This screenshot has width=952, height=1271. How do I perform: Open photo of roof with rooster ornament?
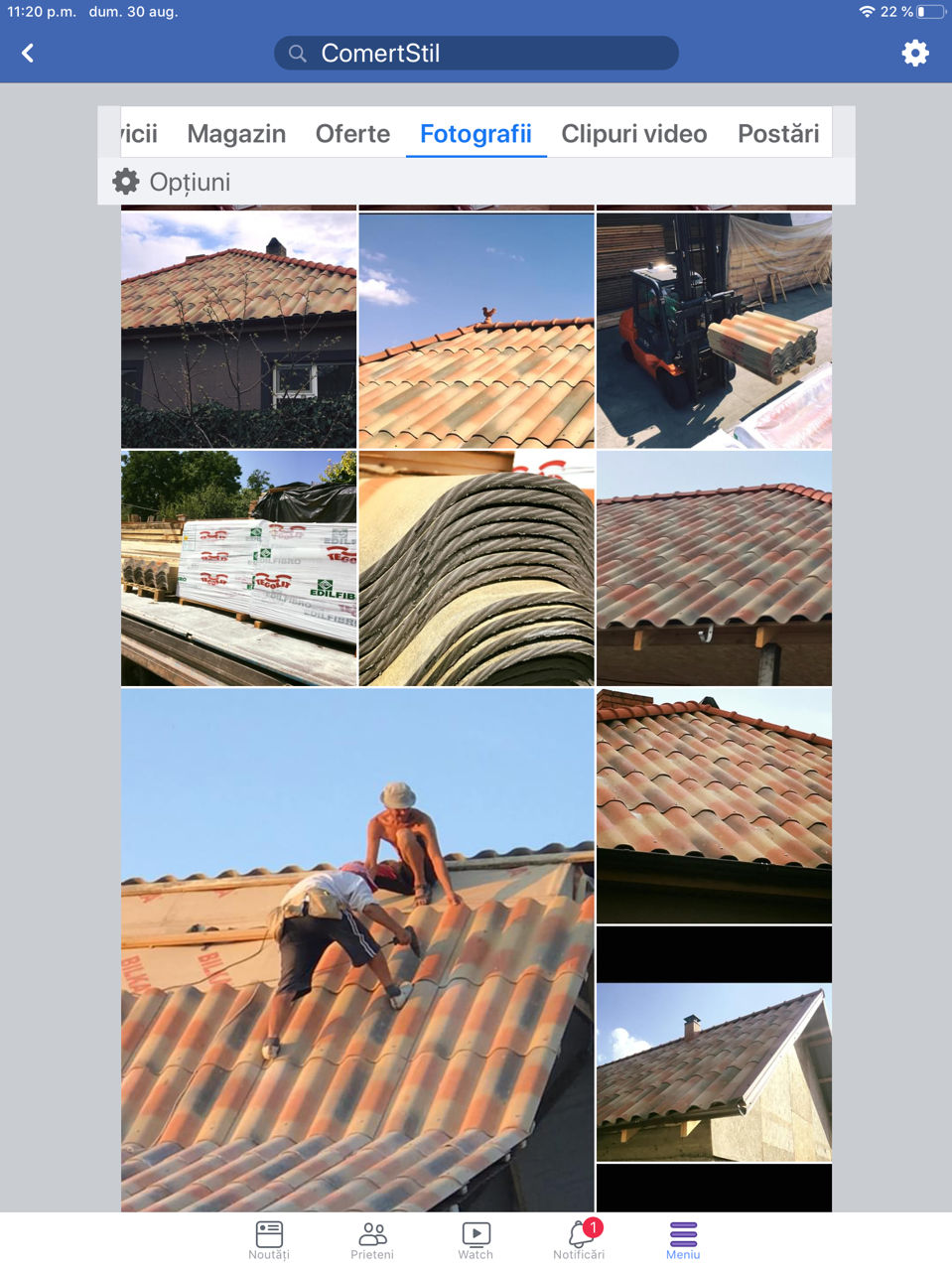476,330
